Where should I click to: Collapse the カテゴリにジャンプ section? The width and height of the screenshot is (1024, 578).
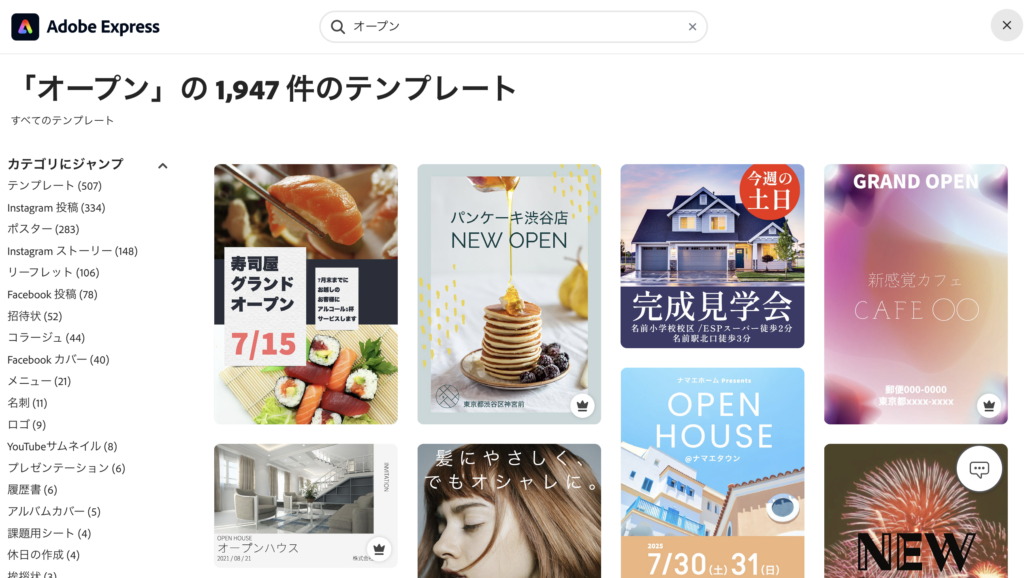click(163, 165)
